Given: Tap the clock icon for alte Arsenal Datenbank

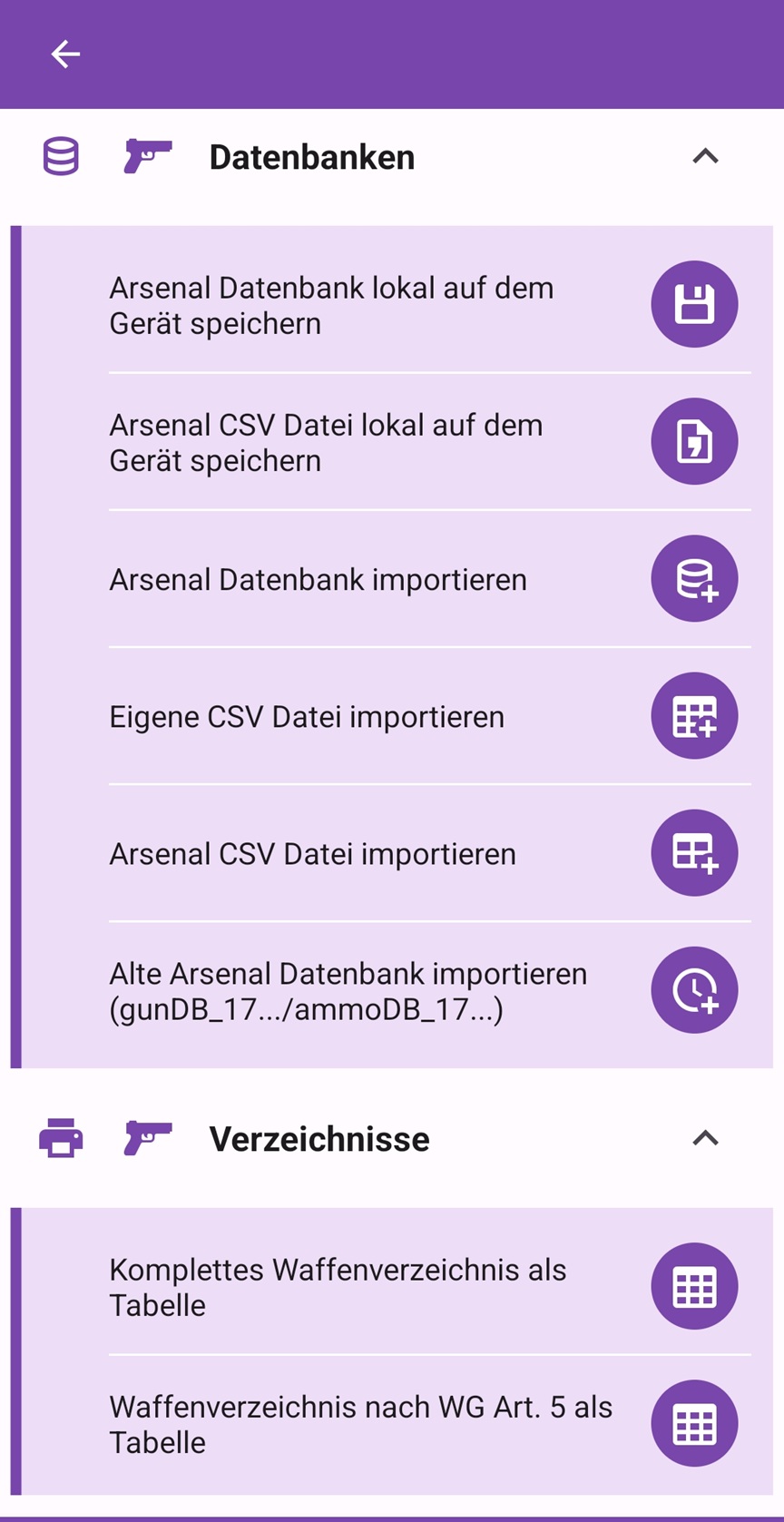Looking at the screenshot, I should click(x=694, y=990).
